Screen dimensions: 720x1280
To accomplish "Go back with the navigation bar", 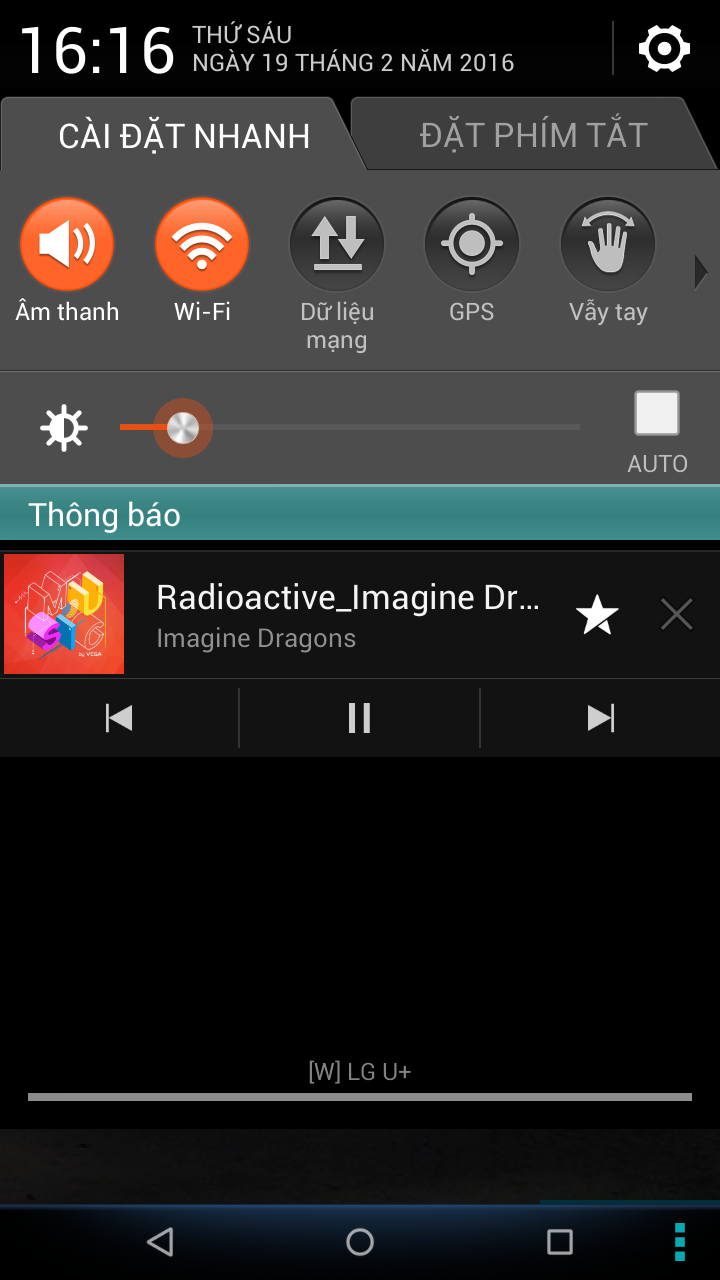I will click(x=160, y=1242).
